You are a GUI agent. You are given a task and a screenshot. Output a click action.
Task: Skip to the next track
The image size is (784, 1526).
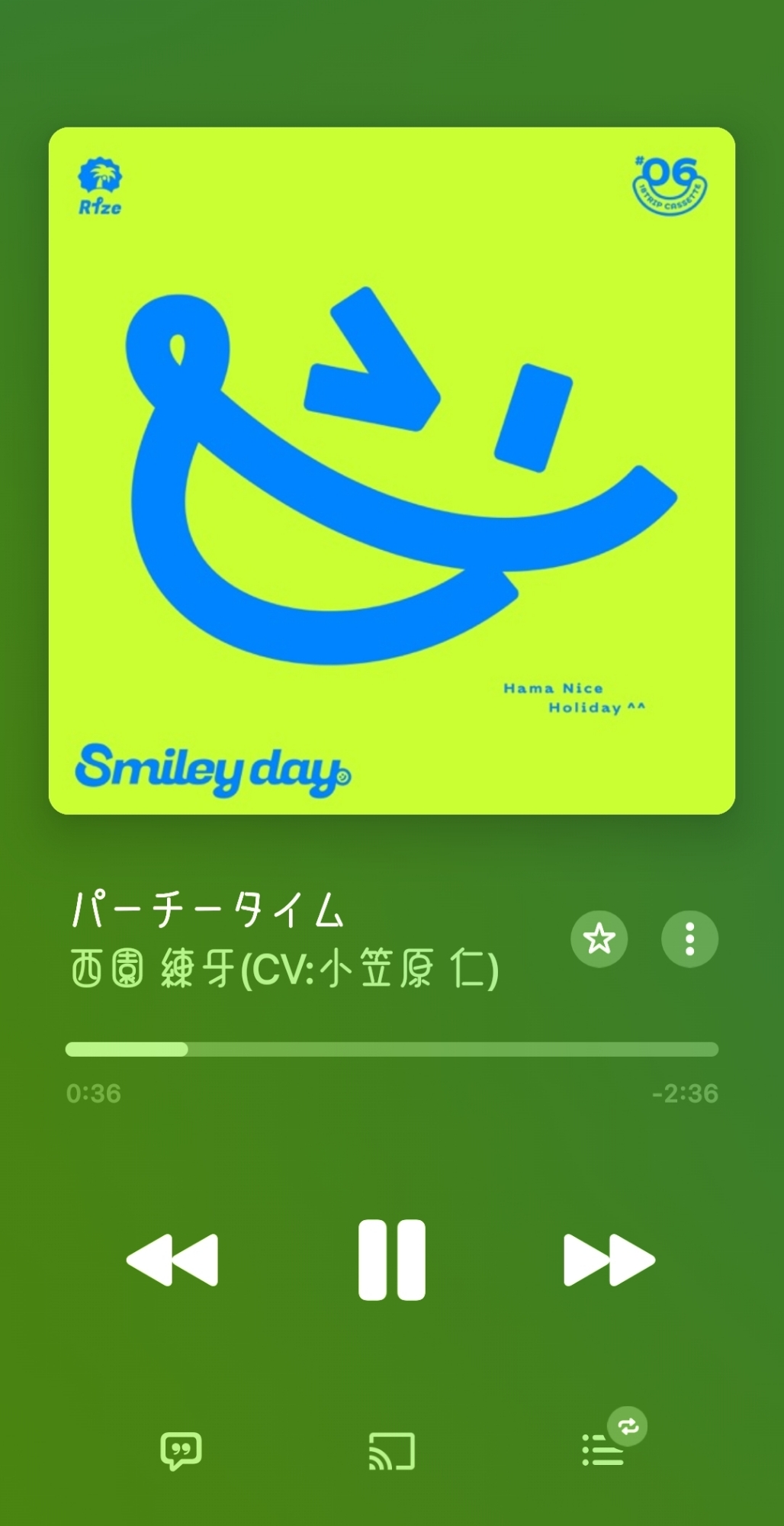tap(609, 1260)
